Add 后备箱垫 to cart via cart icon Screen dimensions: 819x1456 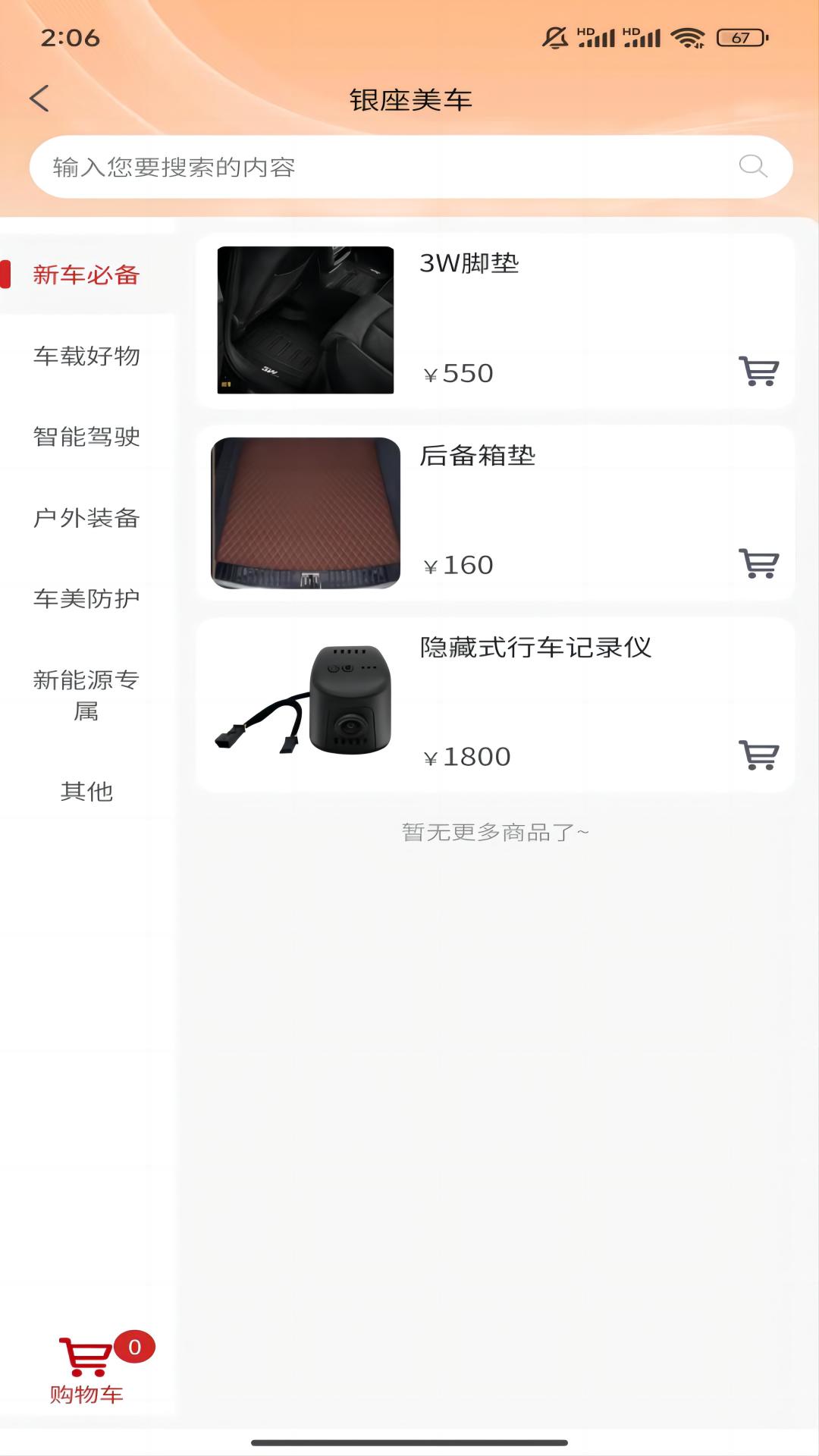click(x=758, y=564)
